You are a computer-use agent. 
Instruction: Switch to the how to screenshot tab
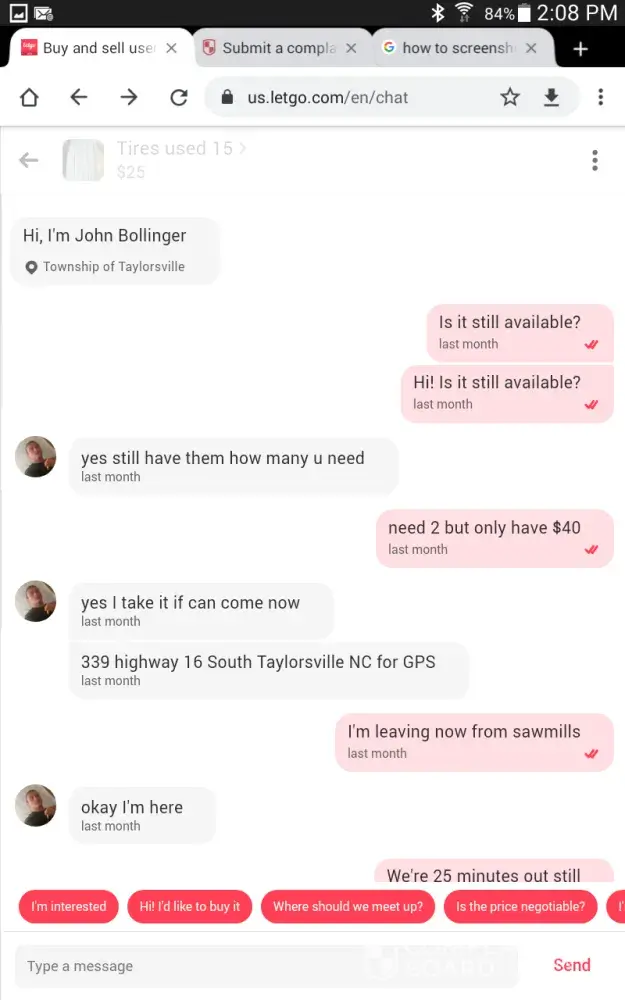[x=450, y=48]
